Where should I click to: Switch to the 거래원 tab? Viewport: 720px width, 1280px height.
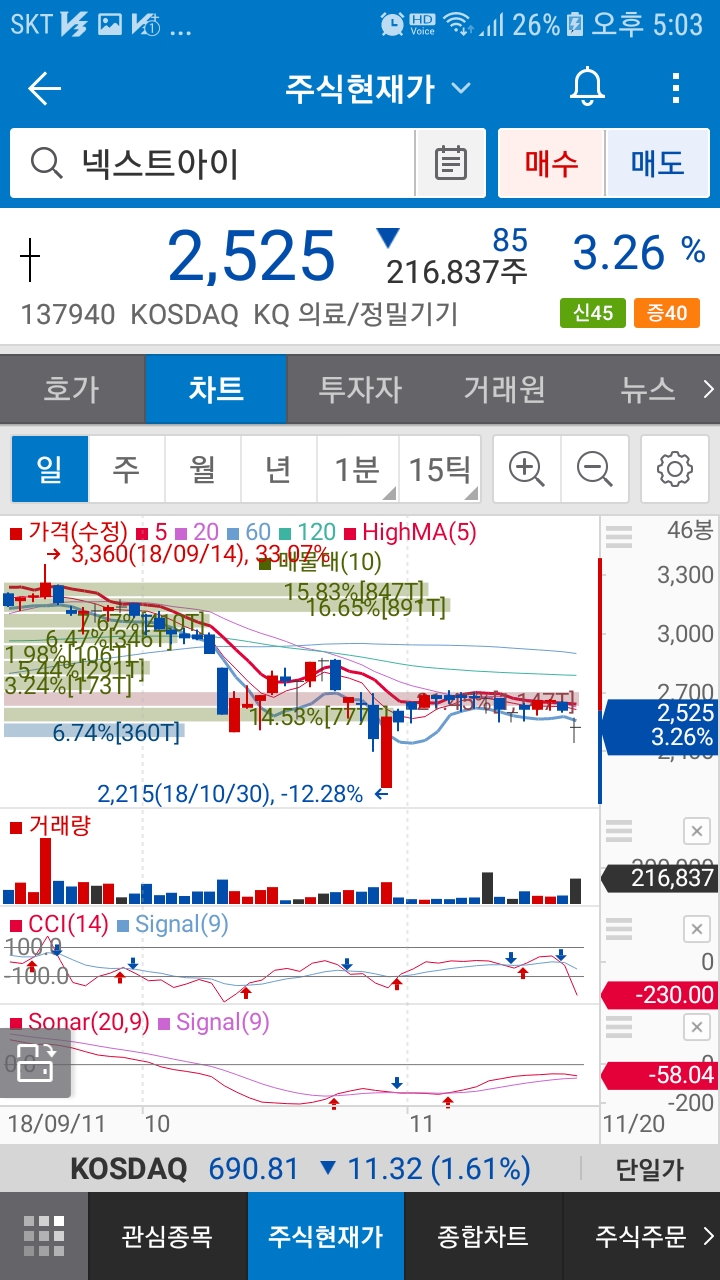coord(505,389)
